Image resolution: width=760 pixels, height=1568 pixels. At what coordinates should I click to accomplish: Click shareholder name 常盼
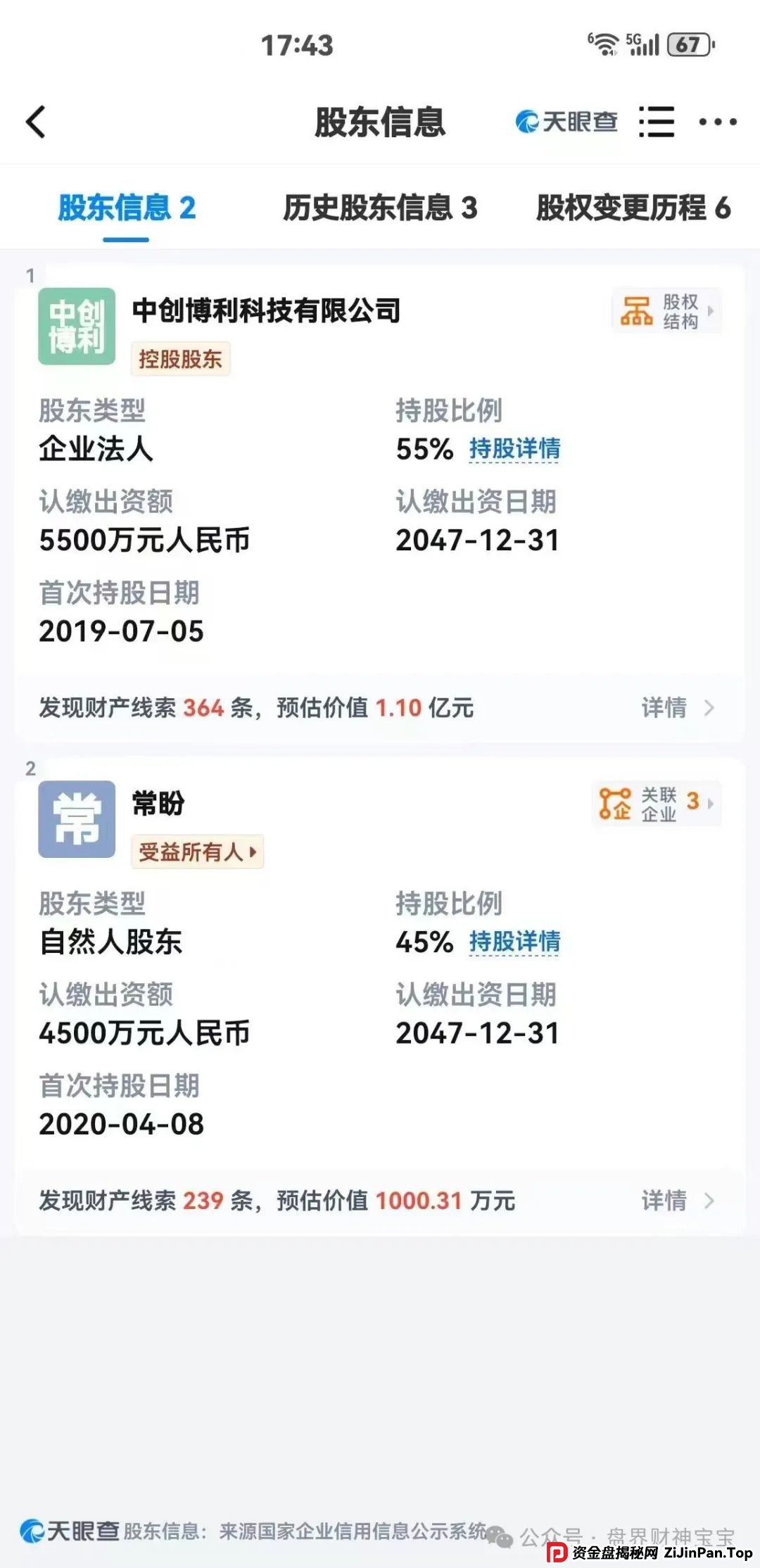coord(156,804)
